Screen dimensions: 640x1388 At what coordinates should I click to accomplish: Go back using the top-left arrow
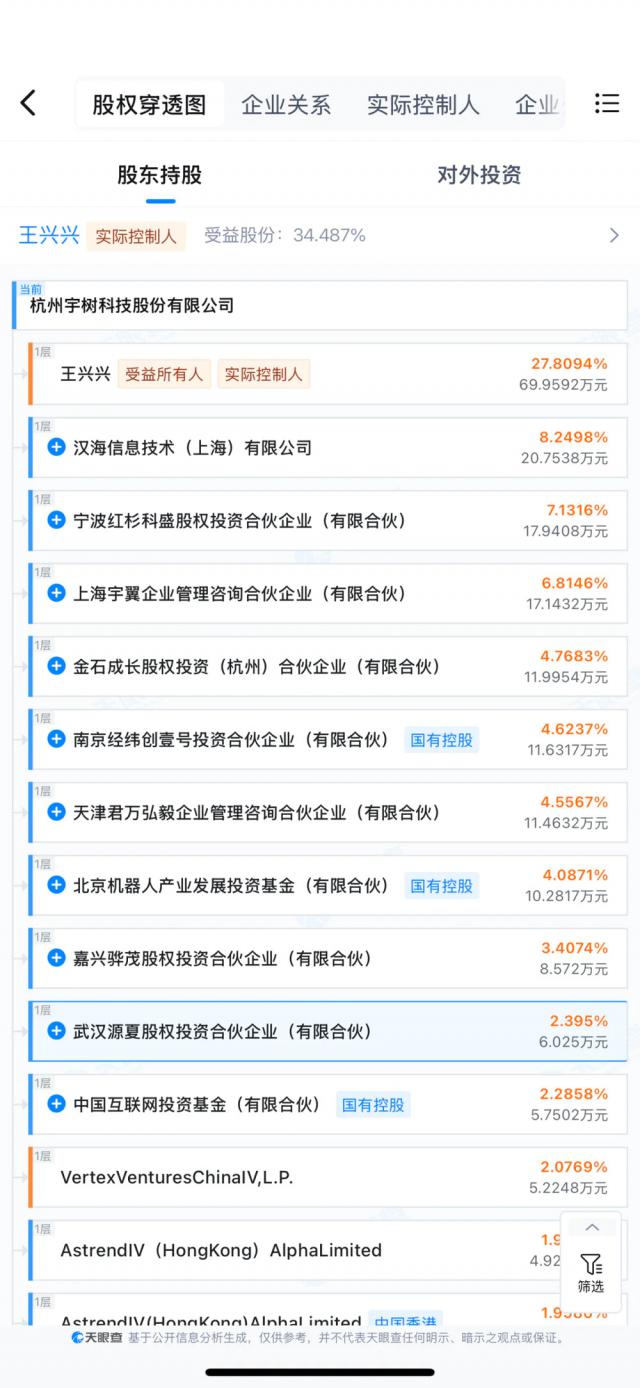[28, 103]
